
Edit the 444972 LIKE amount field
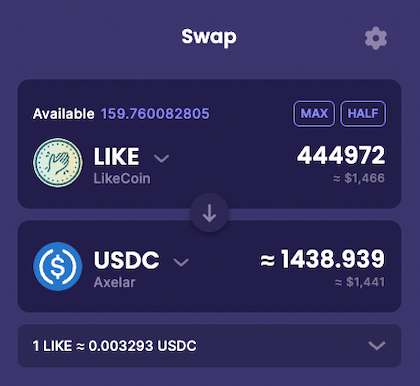tap(341, 155)
